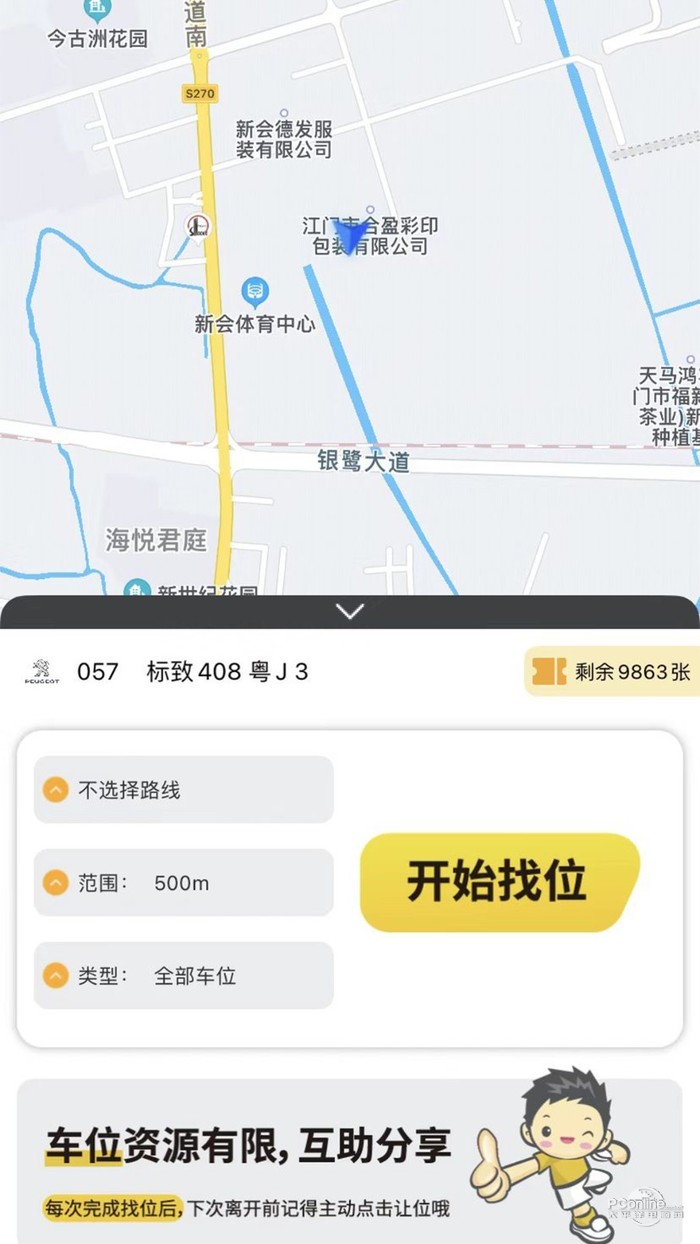
Task: Open the 不选择路线 route selector
Action: (183, 790)
